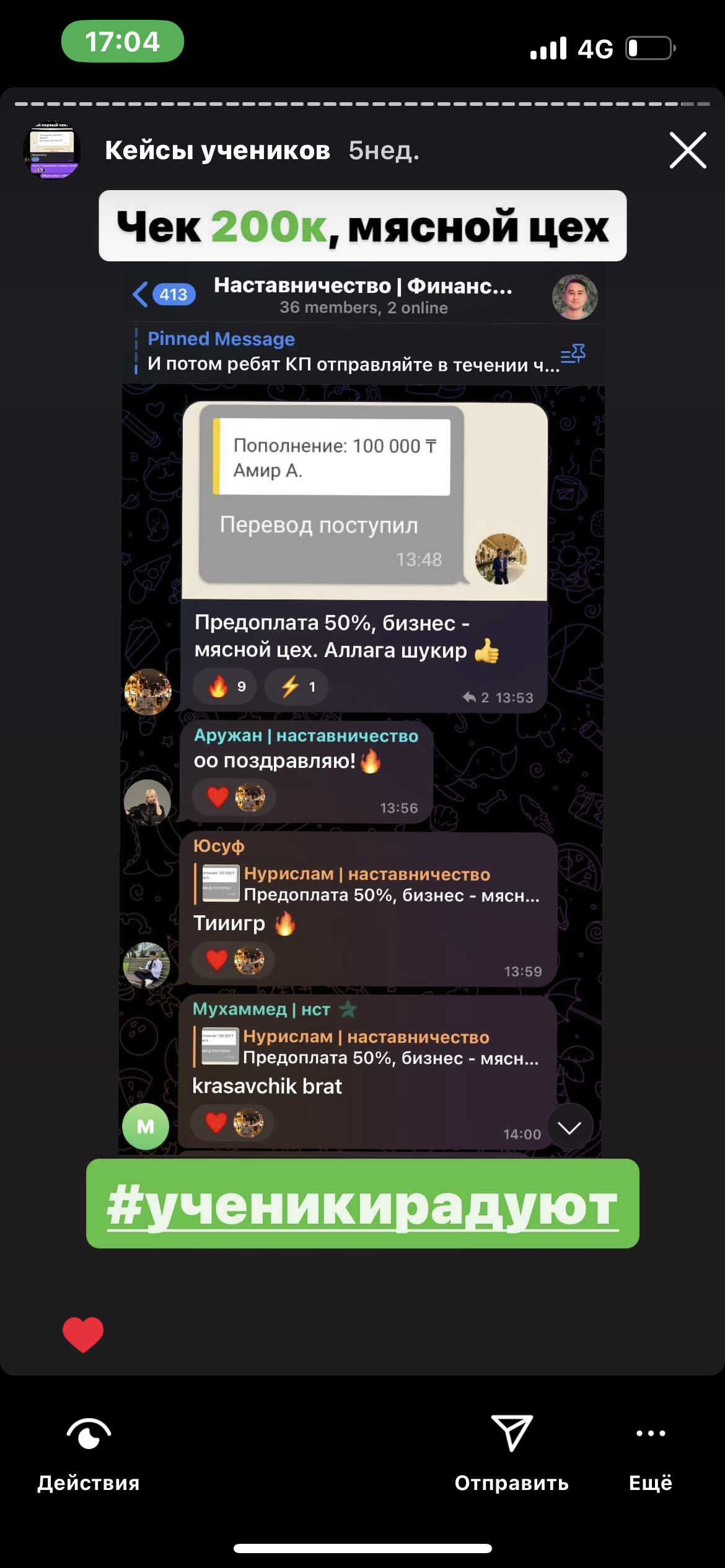Open the #ученикирадуют hashtag sticker

tap(362, 1203)
